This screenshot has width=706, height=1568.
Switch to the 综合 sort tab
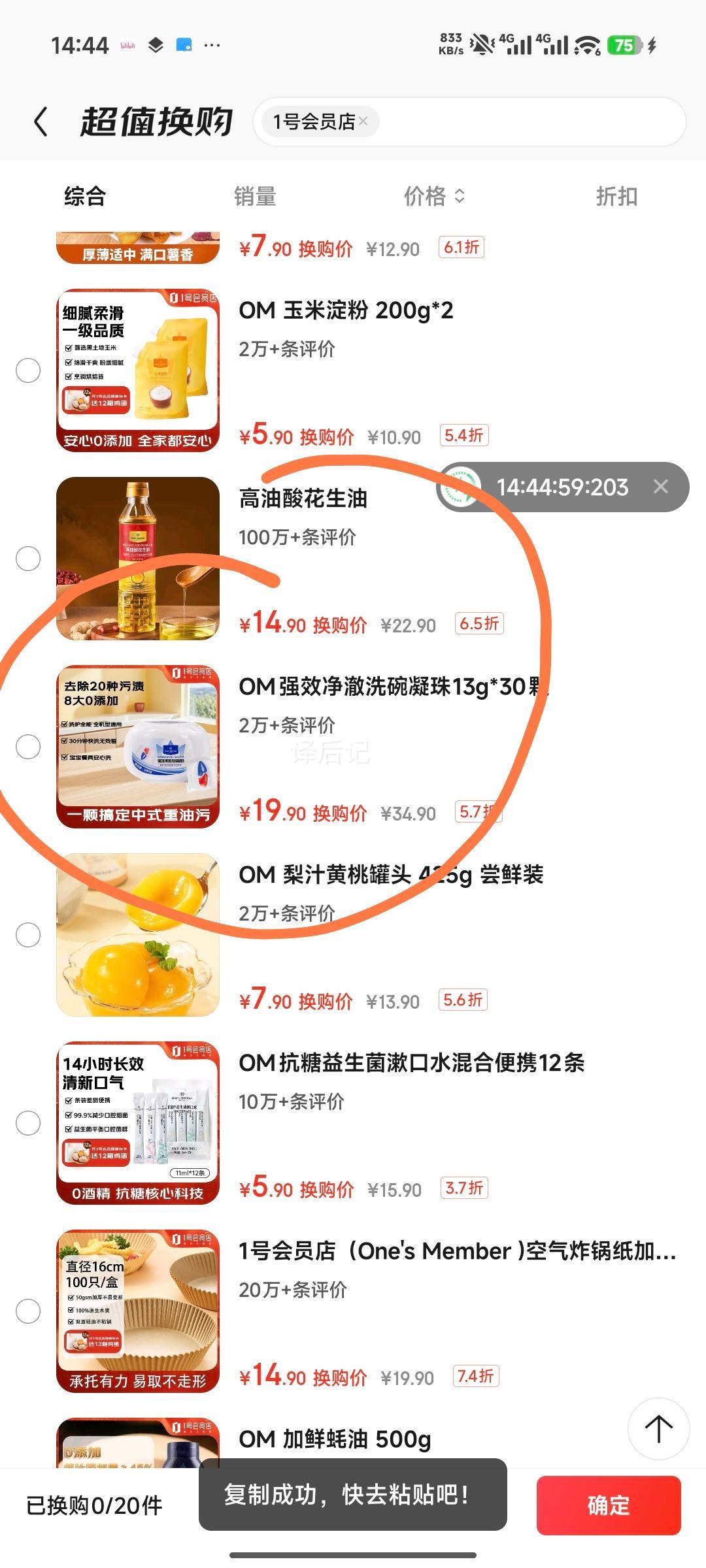pos(85,196)
